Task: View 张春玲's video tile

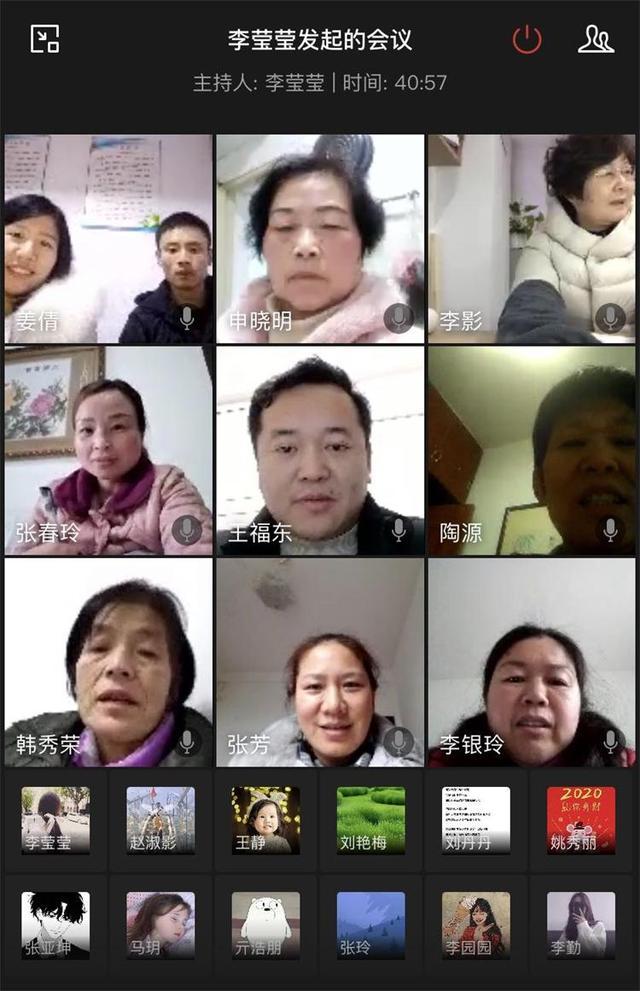Action: 108,451
